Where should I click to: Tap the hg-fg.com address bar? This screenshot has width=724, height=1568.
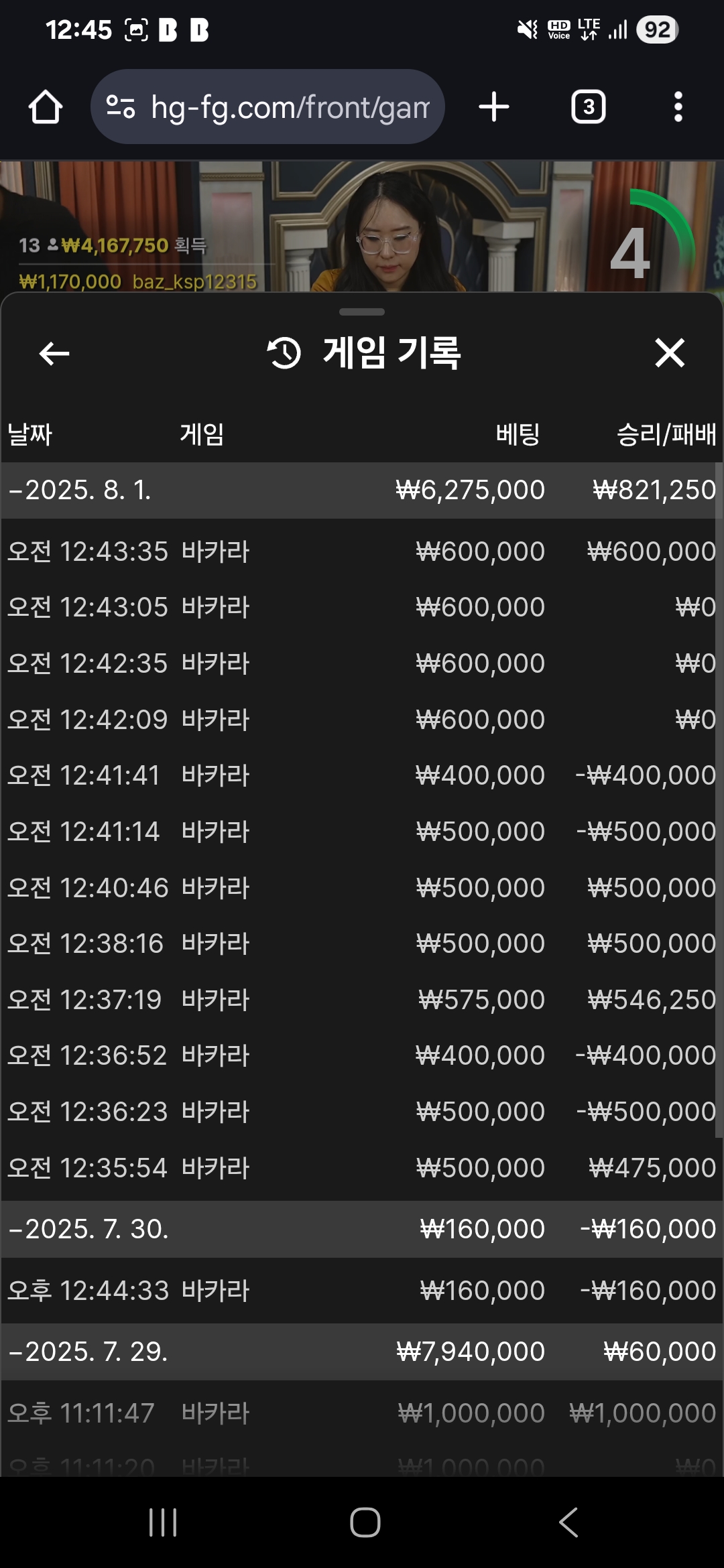[267, 107]
